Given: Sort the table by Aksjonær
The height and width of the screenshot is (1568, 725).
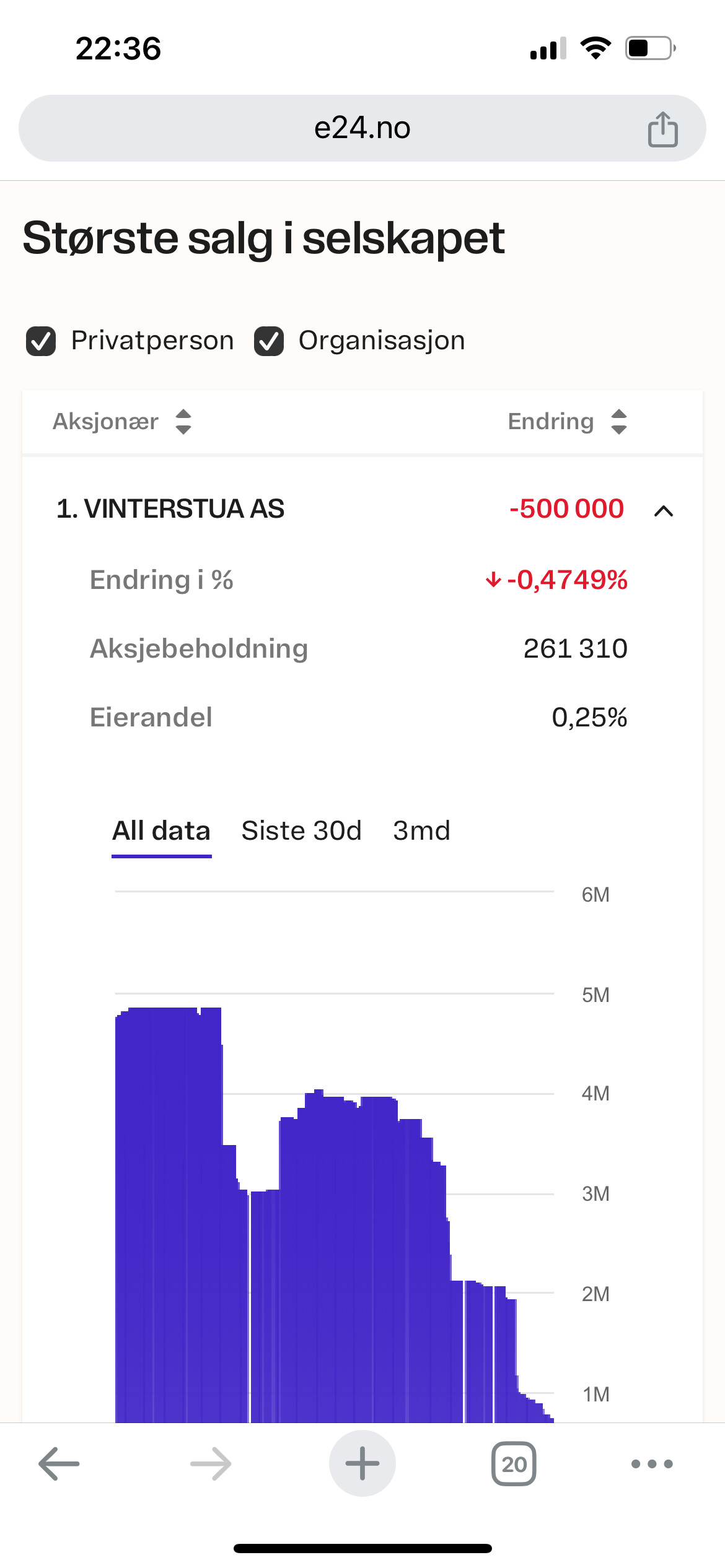Looking at the screenshot, I should coord(122,422).
